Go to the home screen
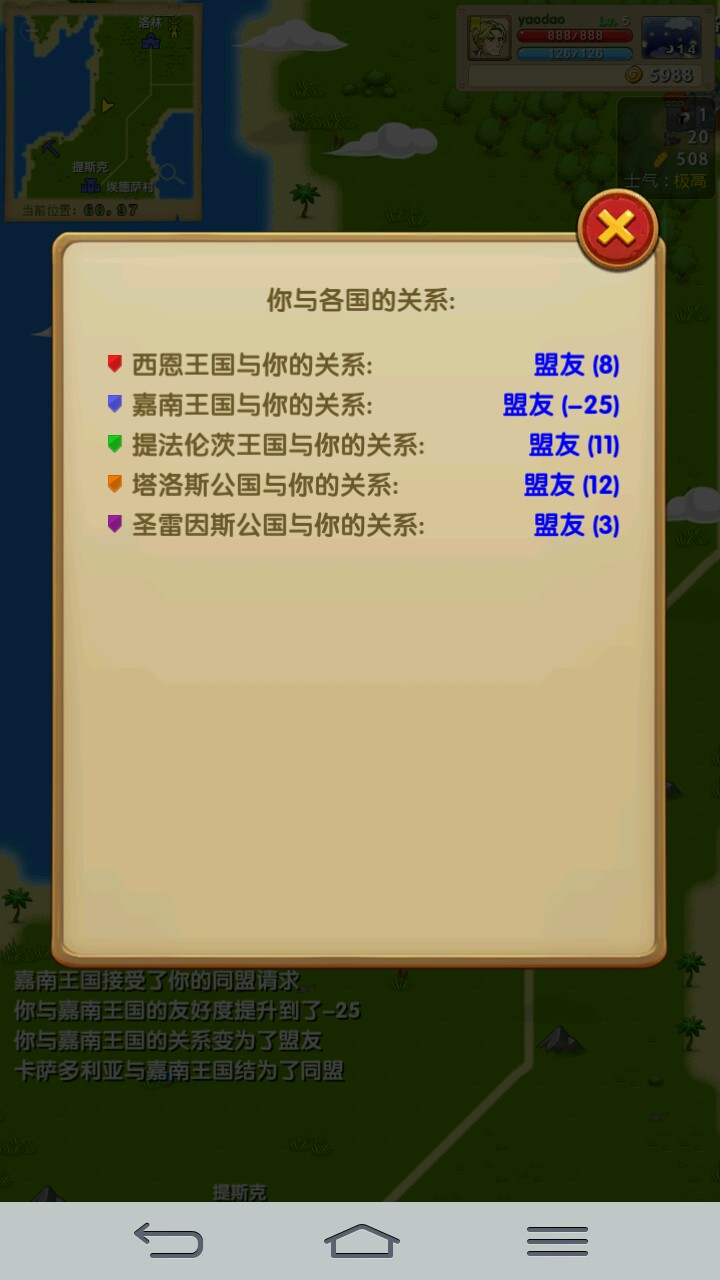 click(x=361, y=1241)
